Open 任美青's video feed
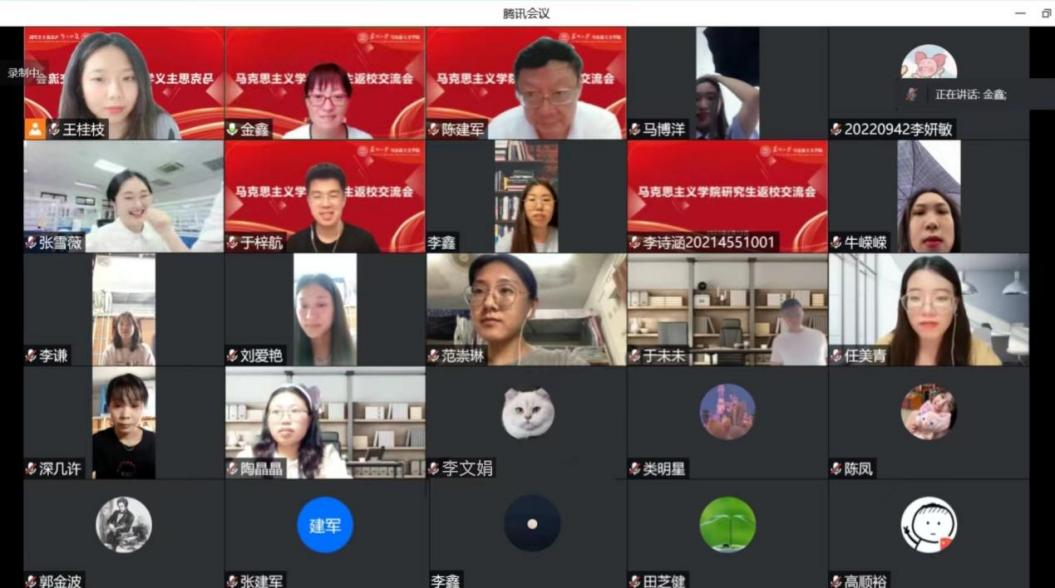The width and height of the screenshot is (1055, 588). [928, 310]
